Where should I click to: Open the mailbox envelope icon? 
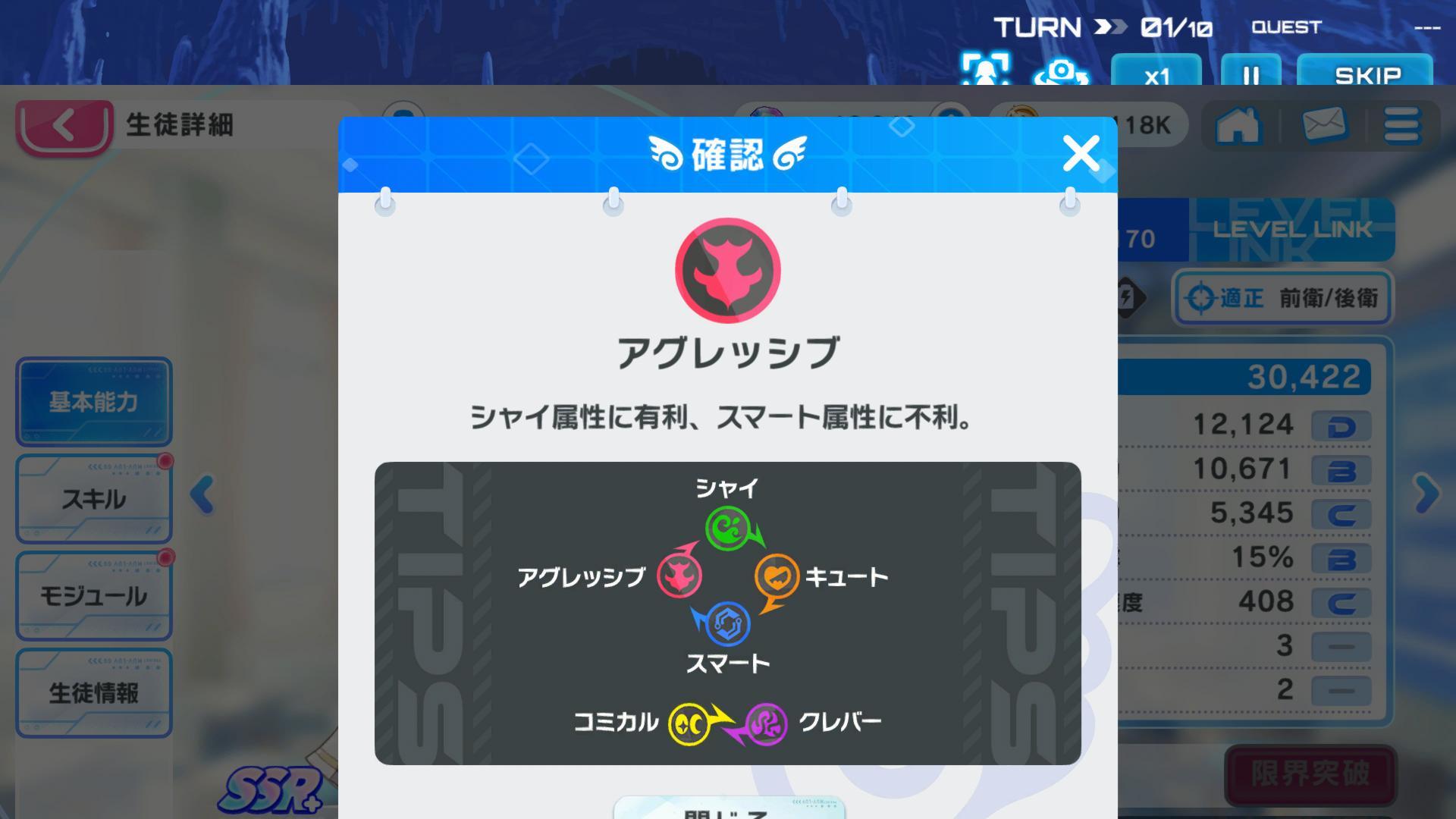1324,125
